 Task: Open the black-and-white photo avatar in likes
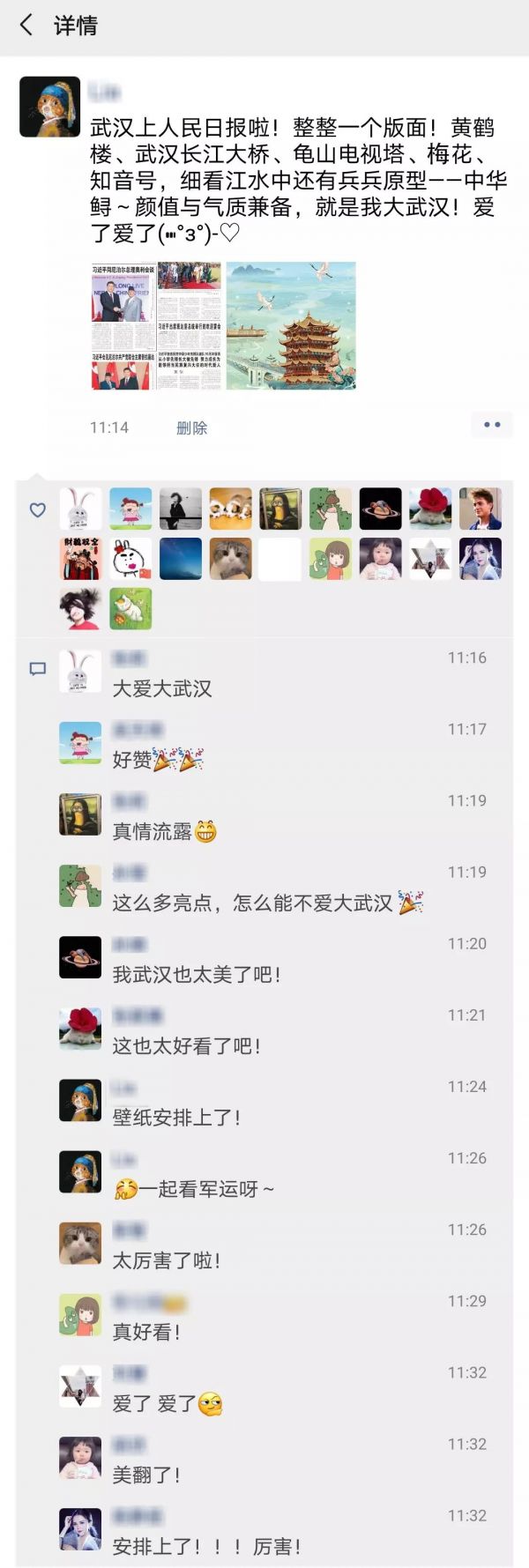181,509
